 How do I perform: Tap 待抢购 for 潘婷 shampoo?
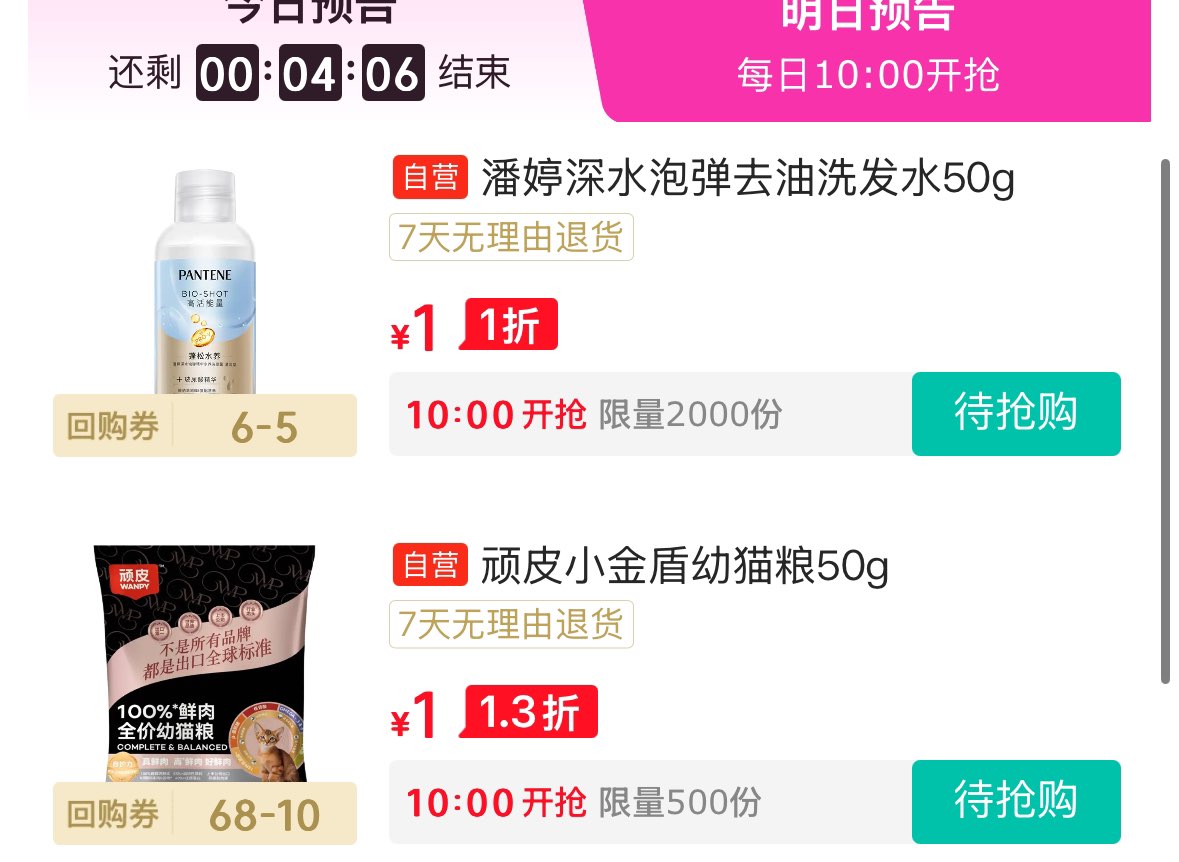(x=1015, y=413)
